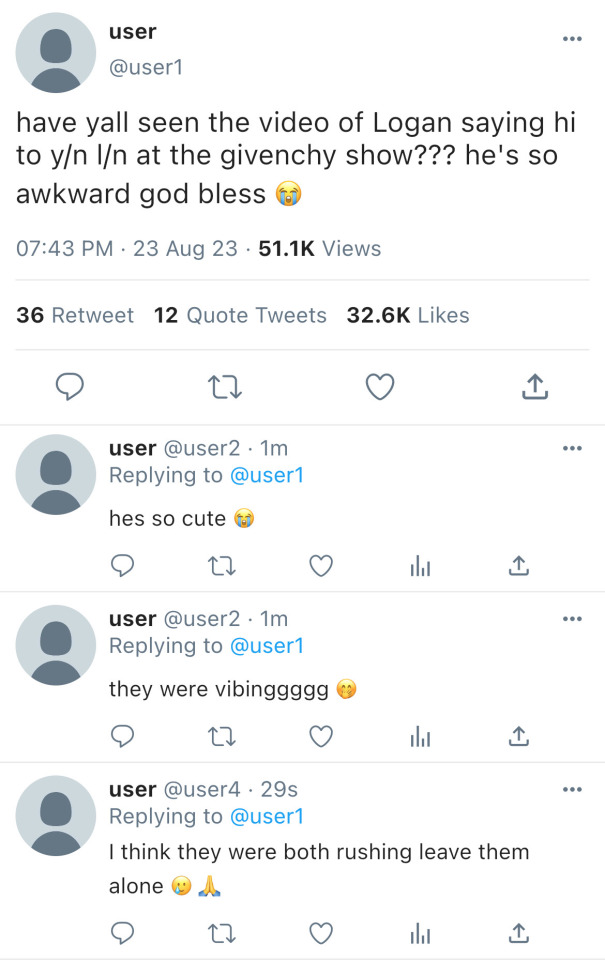605x960 pixels.
Task: Share the main tweet by @user1
Action: tap(536, 387)
